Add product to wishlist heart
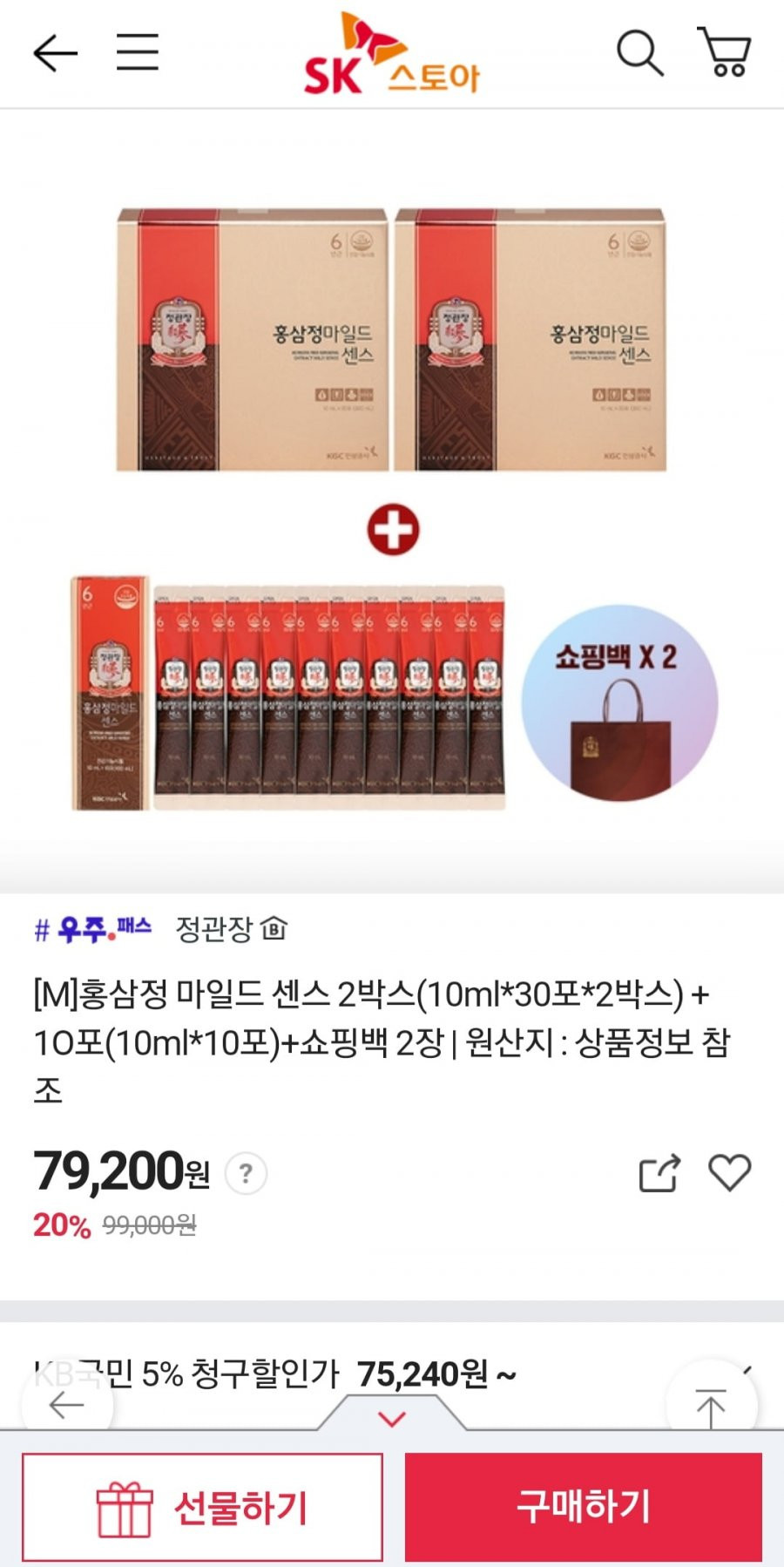The height and width of the screenshot is (1567, 784). point(729,1172)
